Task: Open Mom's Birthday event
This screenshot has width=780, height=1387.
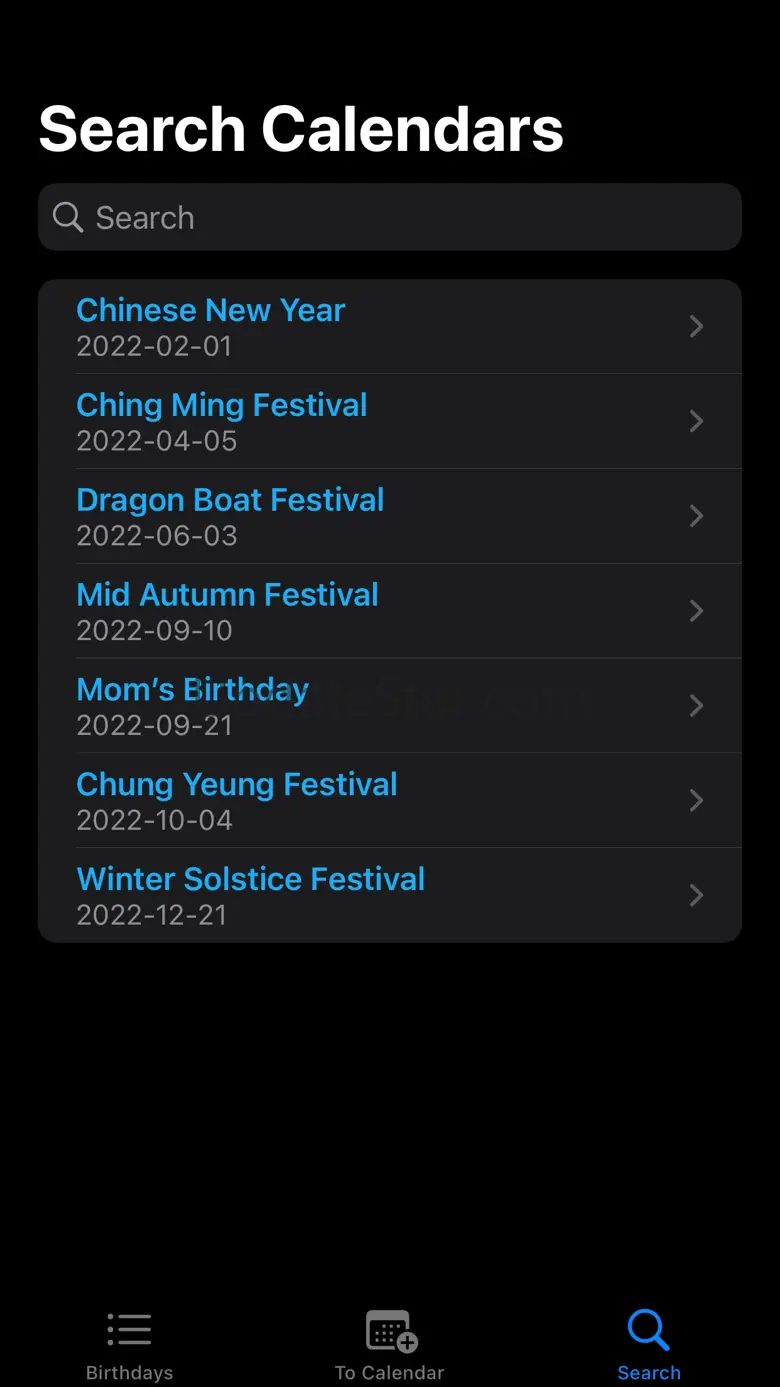Action: pyautogui.click(x=389, y=706)
